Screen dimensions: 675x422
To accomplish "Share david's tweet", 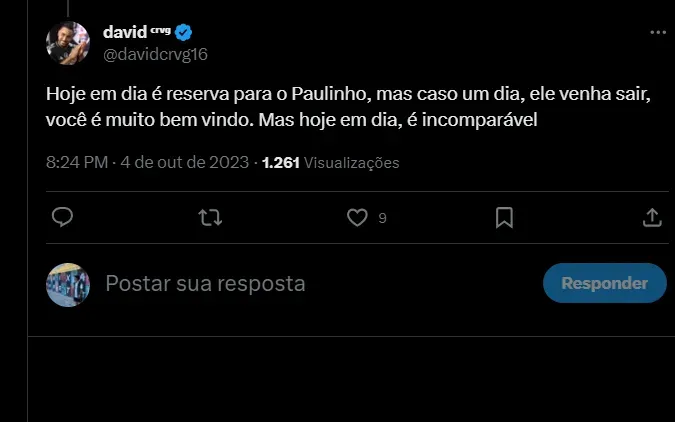I will pos(651,217).
